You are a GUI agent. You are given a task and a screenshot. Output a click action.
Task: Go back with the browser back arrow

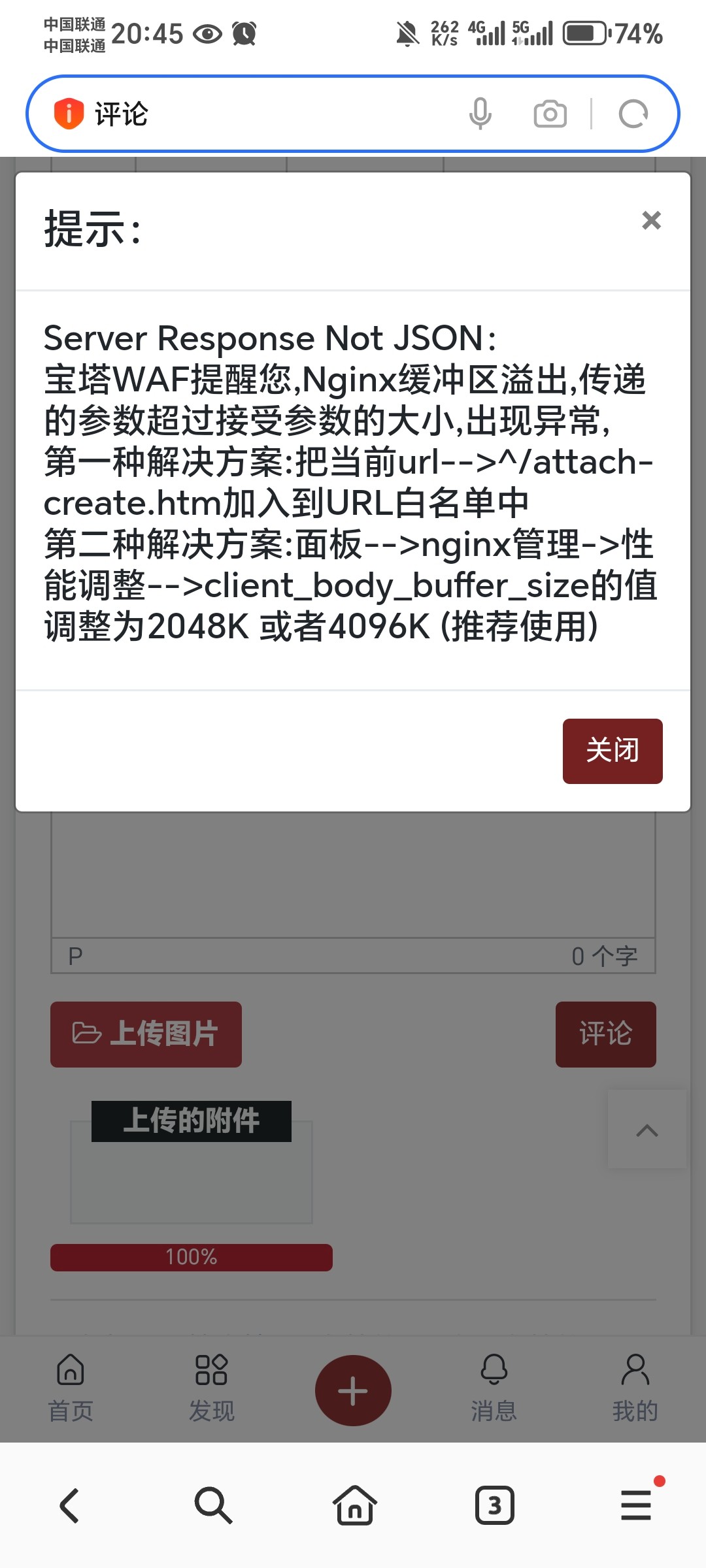click(70, 1505)
